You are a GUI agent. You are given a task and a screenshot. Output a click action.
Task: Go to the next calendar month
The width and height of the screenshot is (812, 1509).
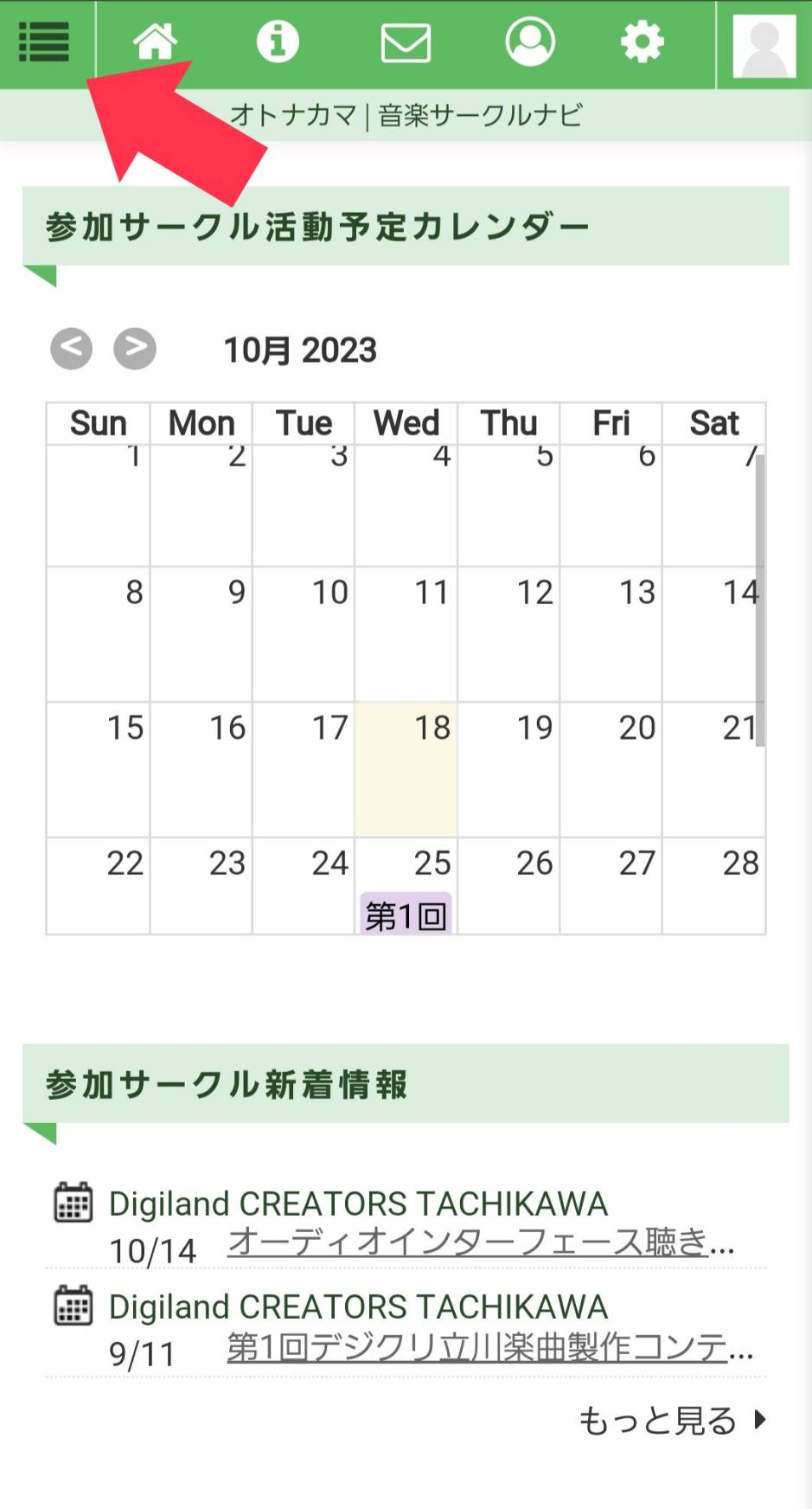pyautogui.click(x=135, y=350)
